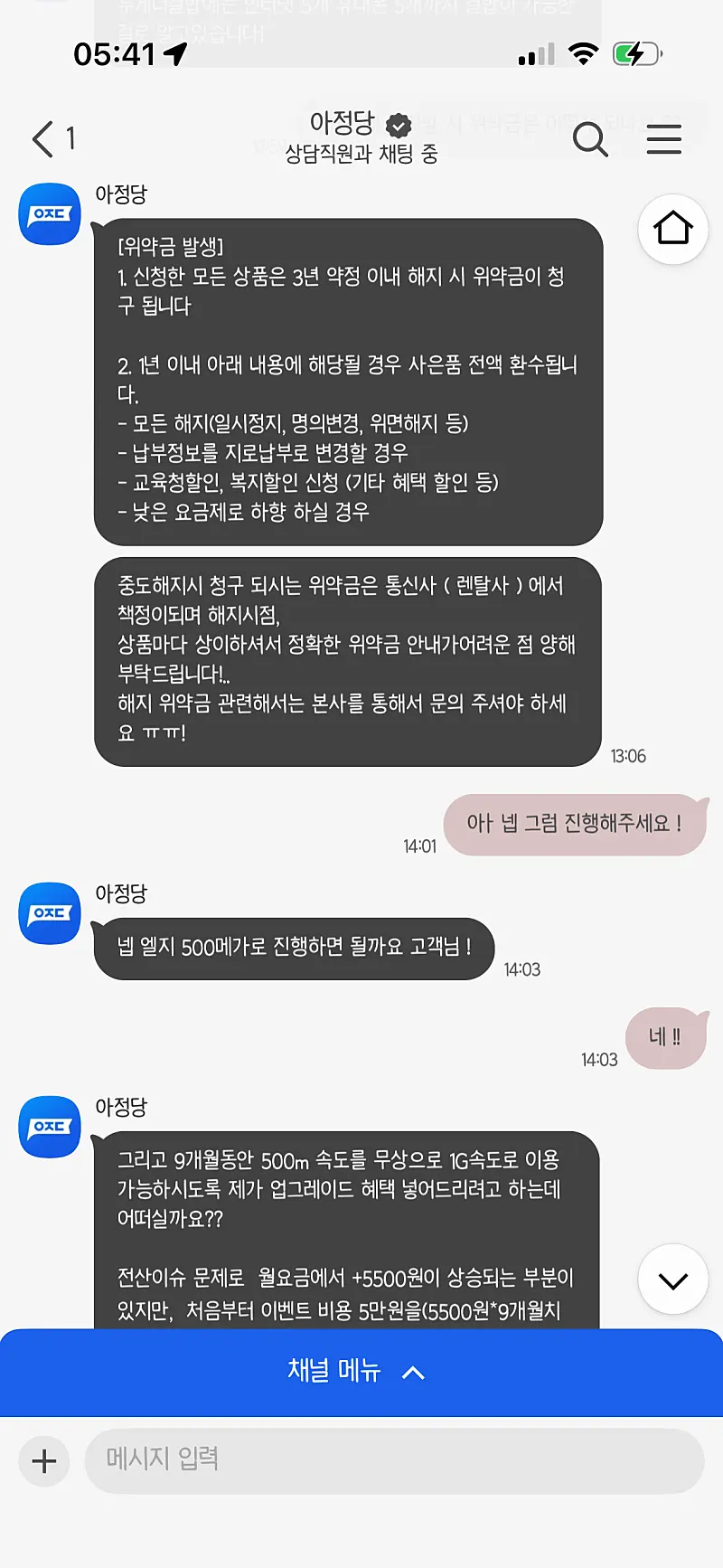Image resolution: width=723 pixels, height=1568 pixels.
Task: Open the hamburger menu
Action: coord(664,139)
